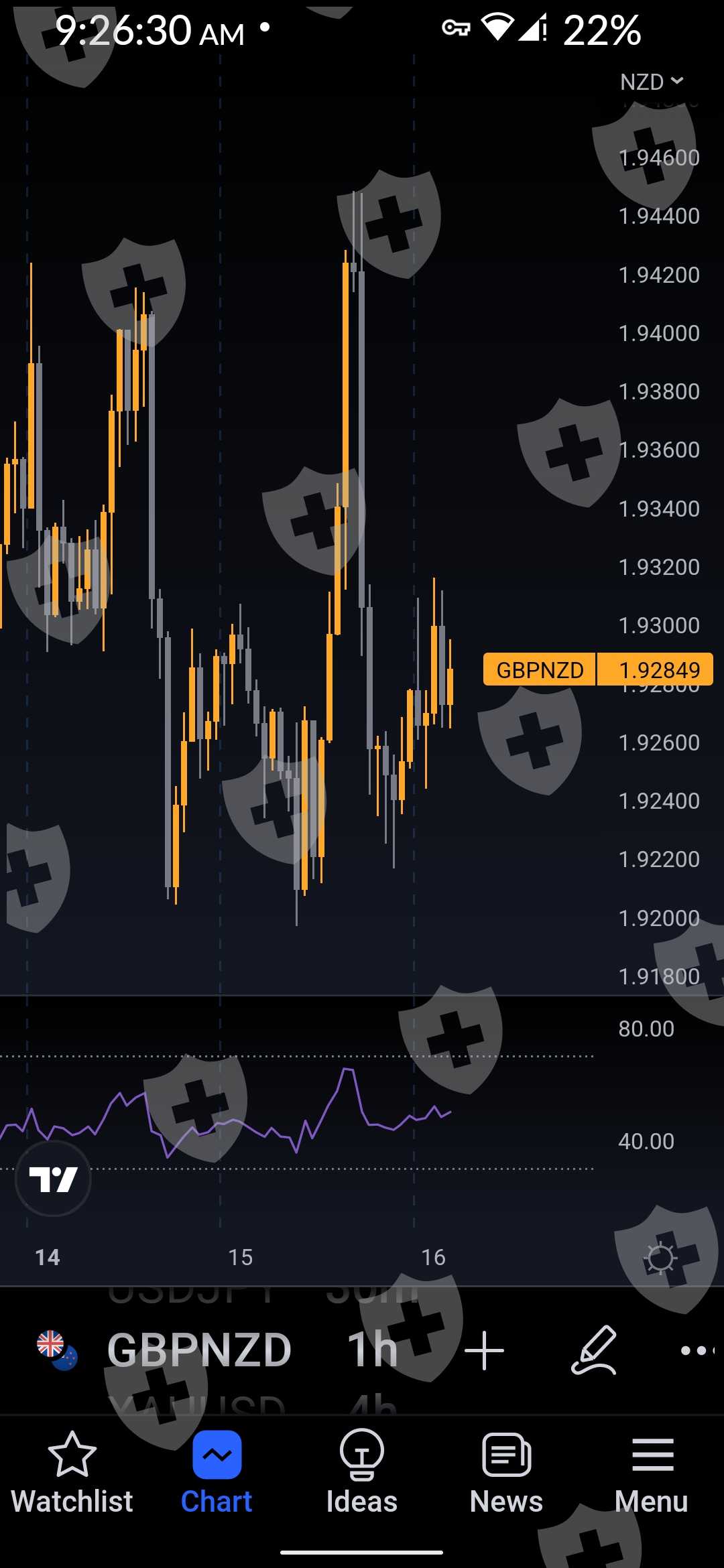
Task: Open the three-dot more options
Action: [696, 1350]
